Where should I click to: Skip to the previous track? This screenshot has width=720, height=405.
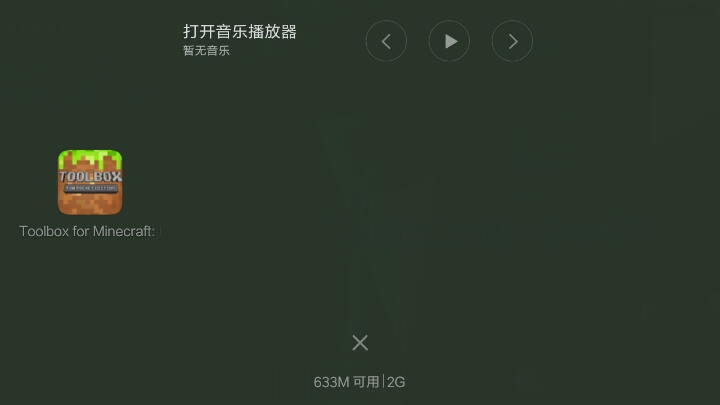point(386,41)
